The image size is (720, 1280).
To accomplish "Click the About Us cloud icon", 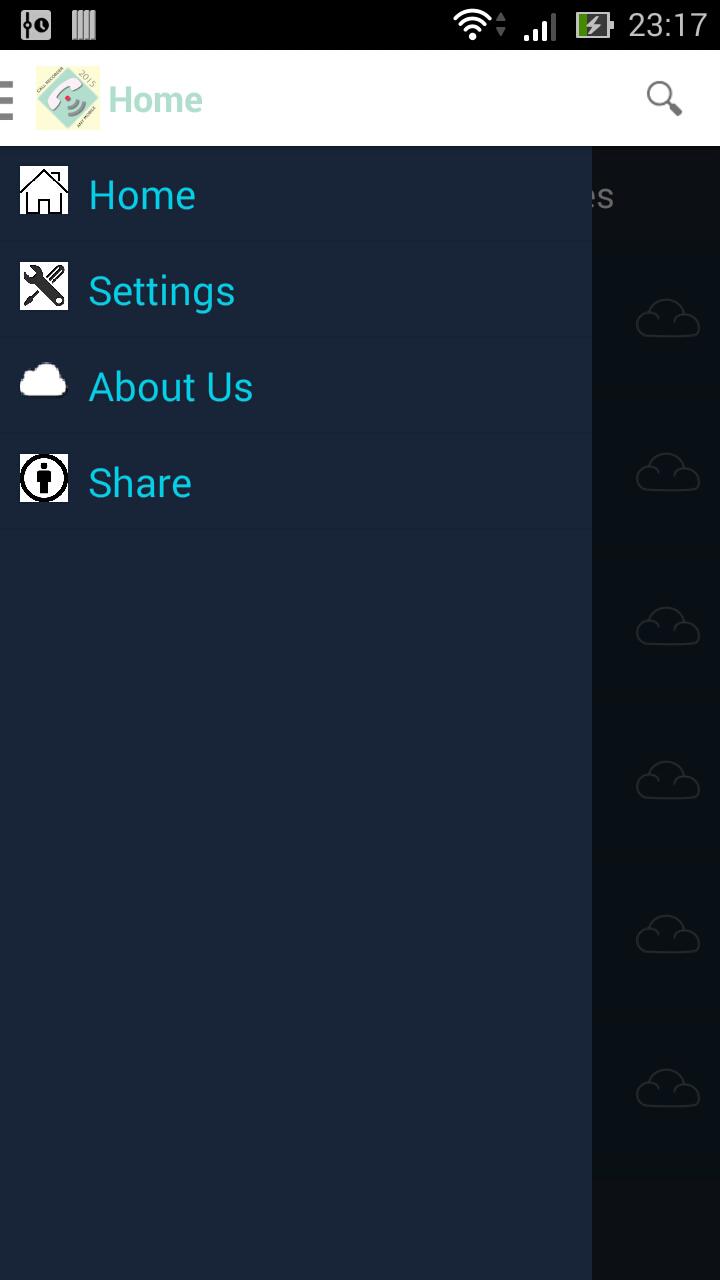I will [x=44, y=381].
